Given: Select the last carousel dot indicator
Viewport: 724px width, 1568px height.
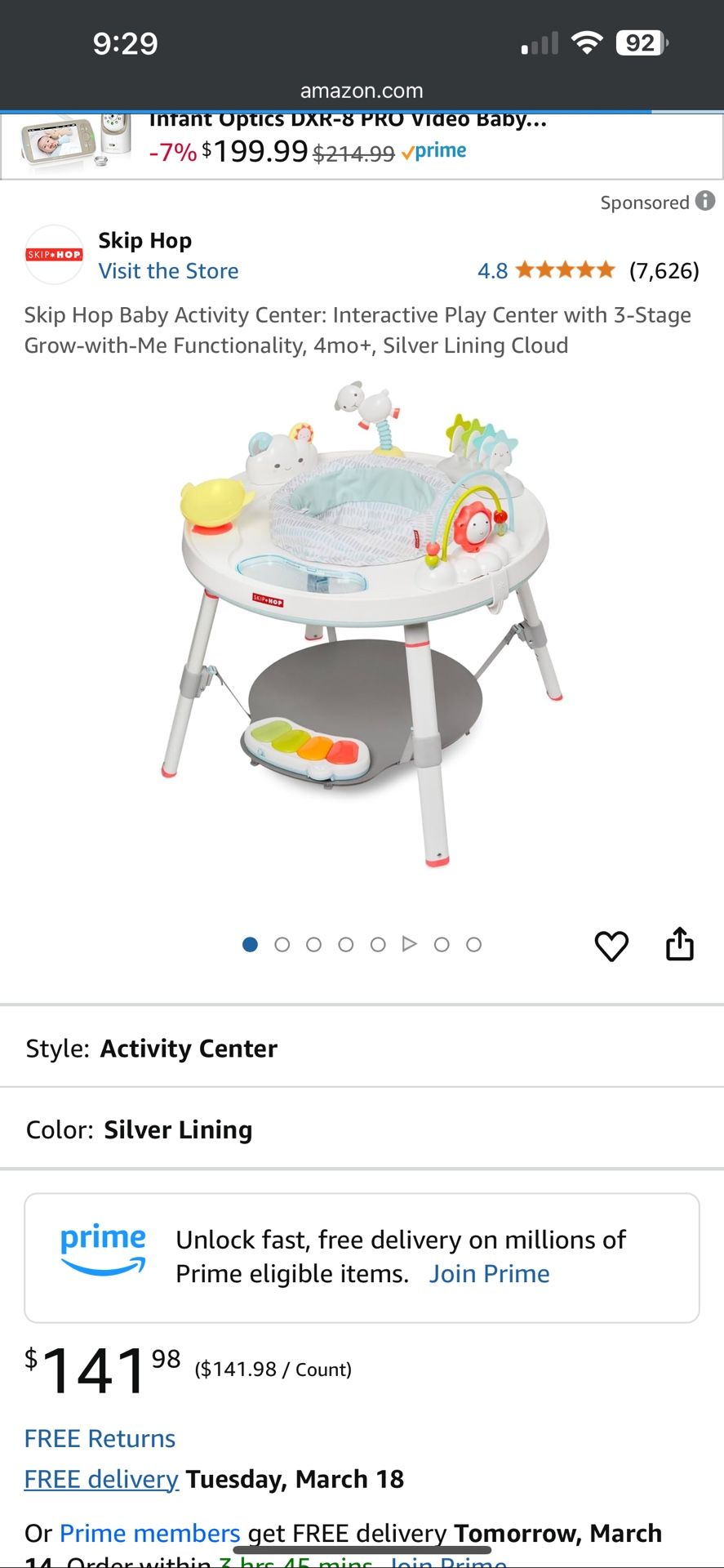Looking at the screenshot, I should (x=474, y=943).
